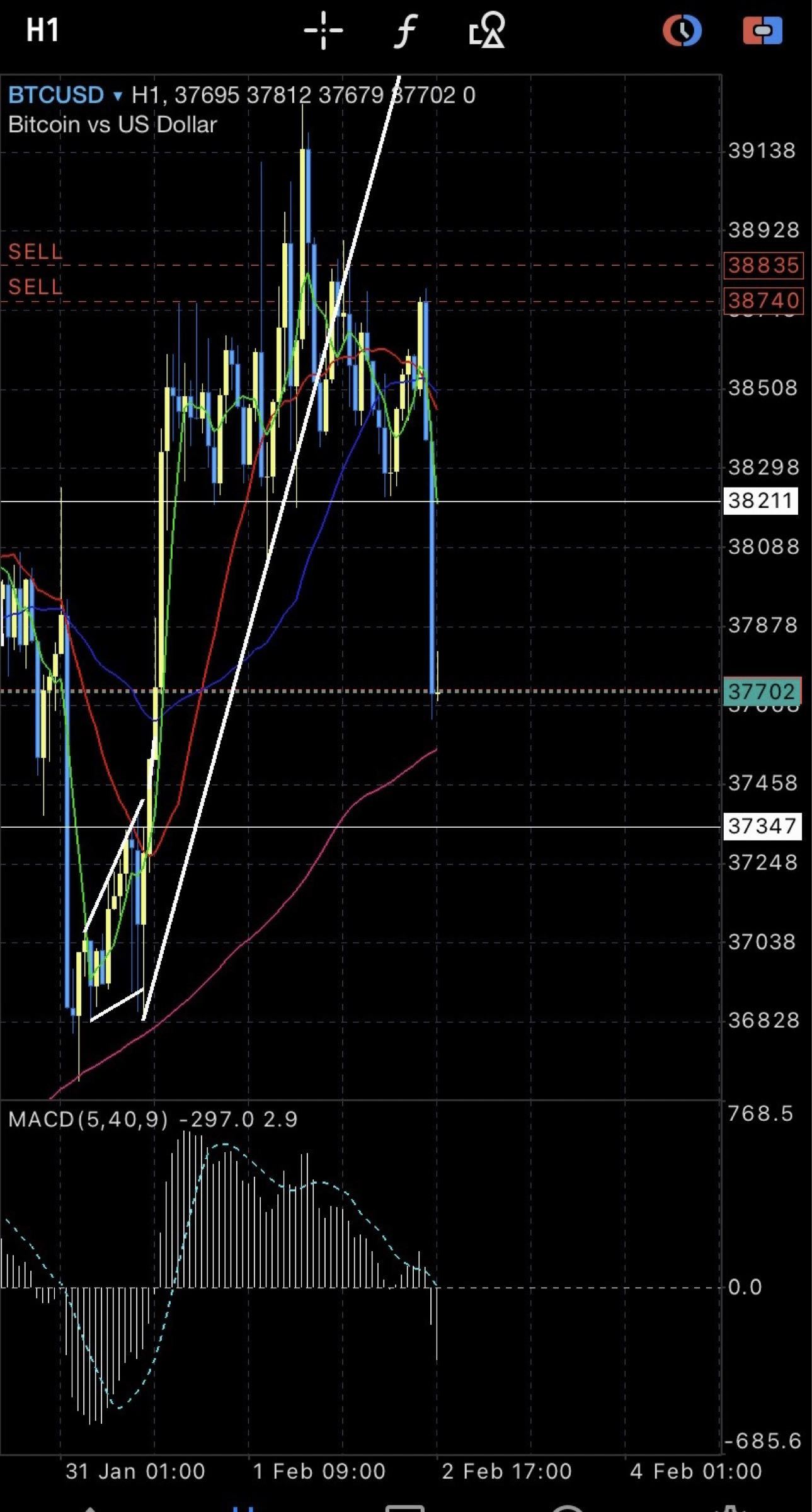Open the new order icon
Image resolution: width=812 pixels, height=1512 pixels.
pos(762,30)
